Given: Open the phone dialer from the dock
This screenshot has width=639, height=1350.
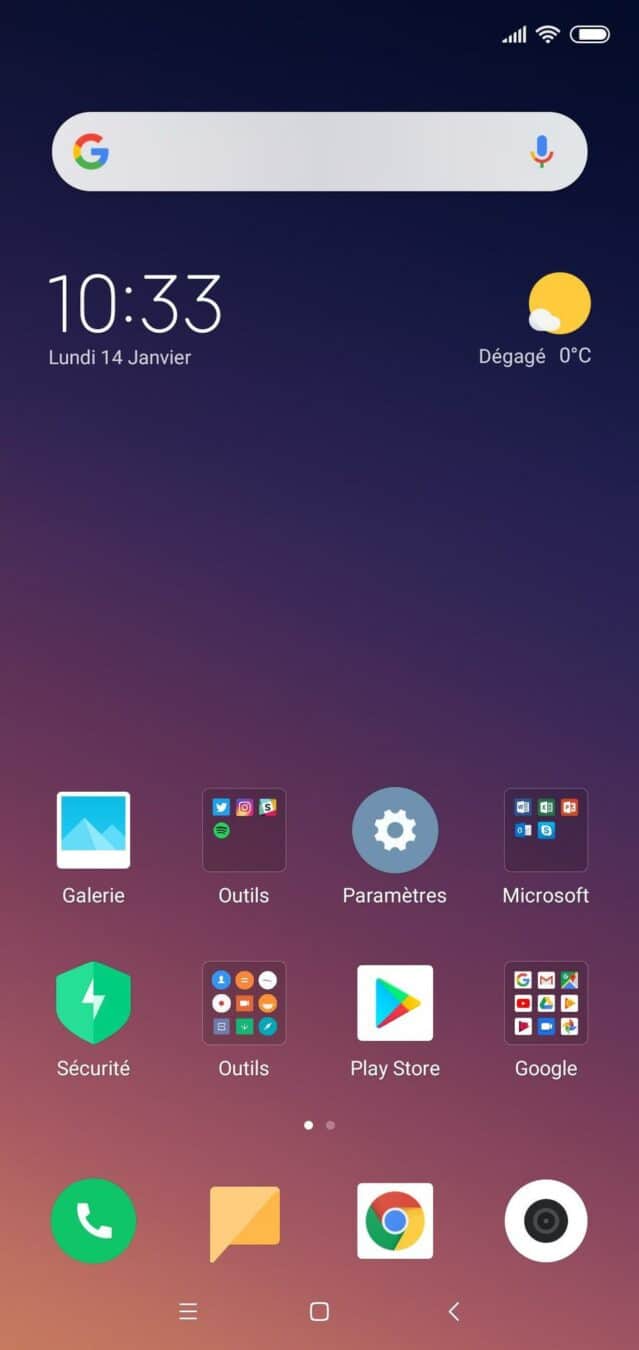Looking at the screenshot, I should (x=93, y=1221).
